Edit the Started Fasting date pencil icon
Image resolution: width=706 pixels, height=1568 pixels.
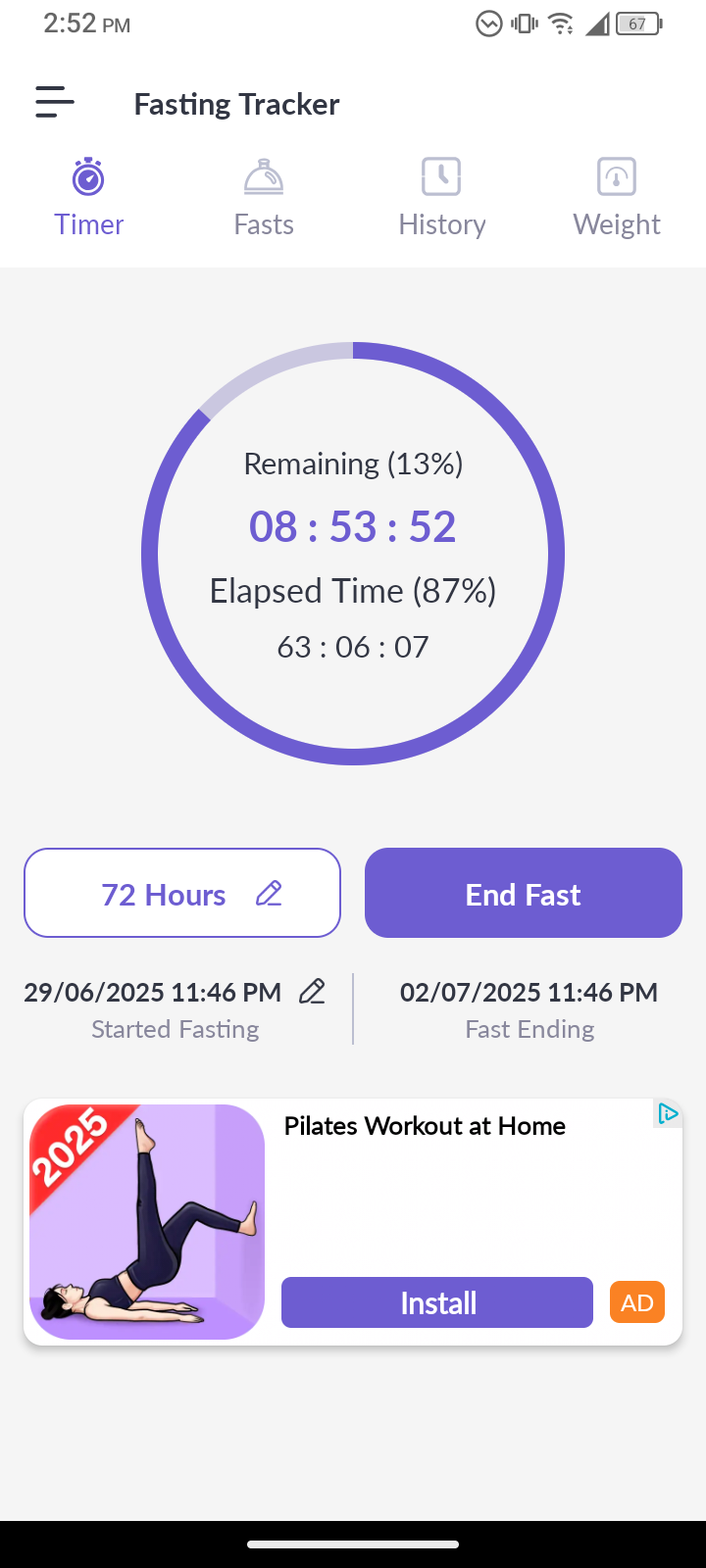312,992
